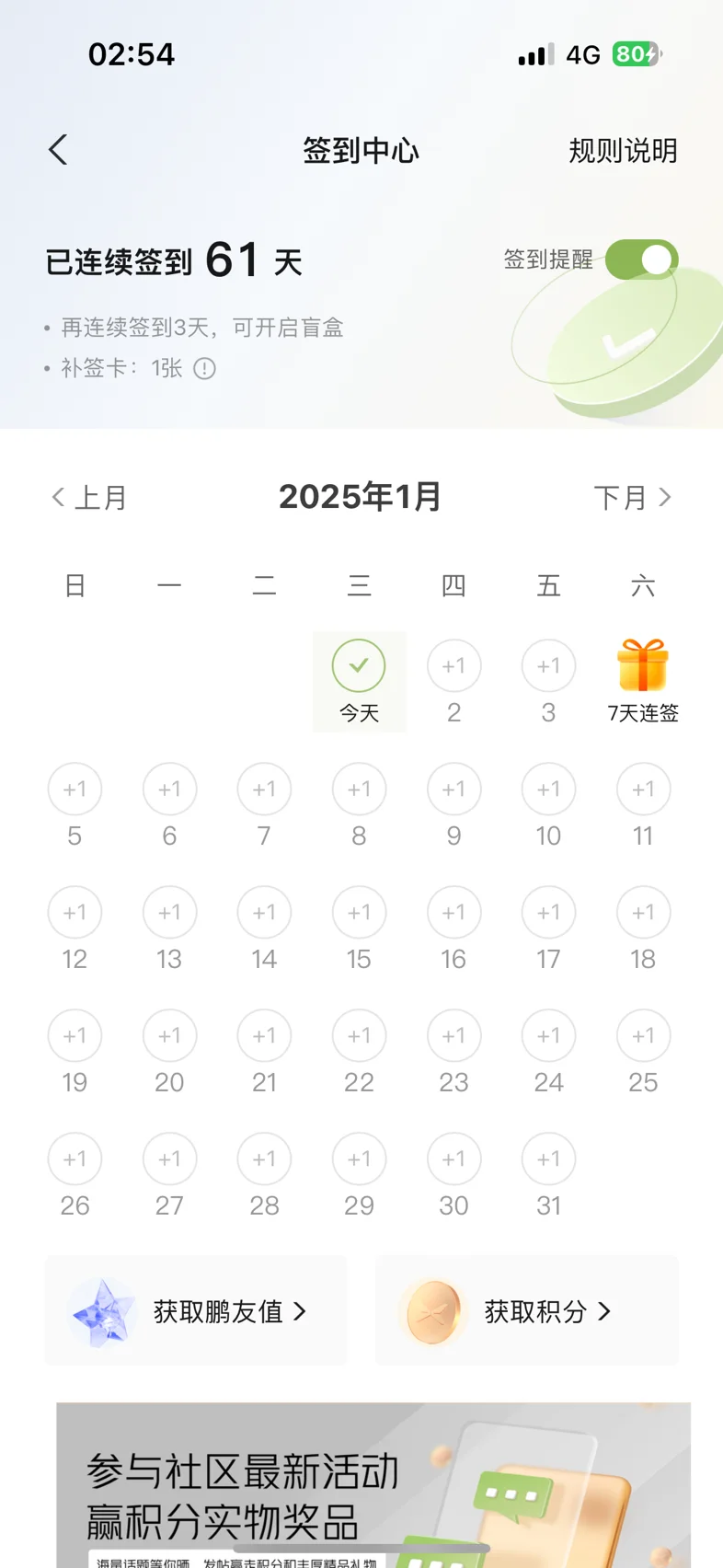Go to next month 下月
The height and width of the screenshot is (1568, 723).
tap(633, 498)
